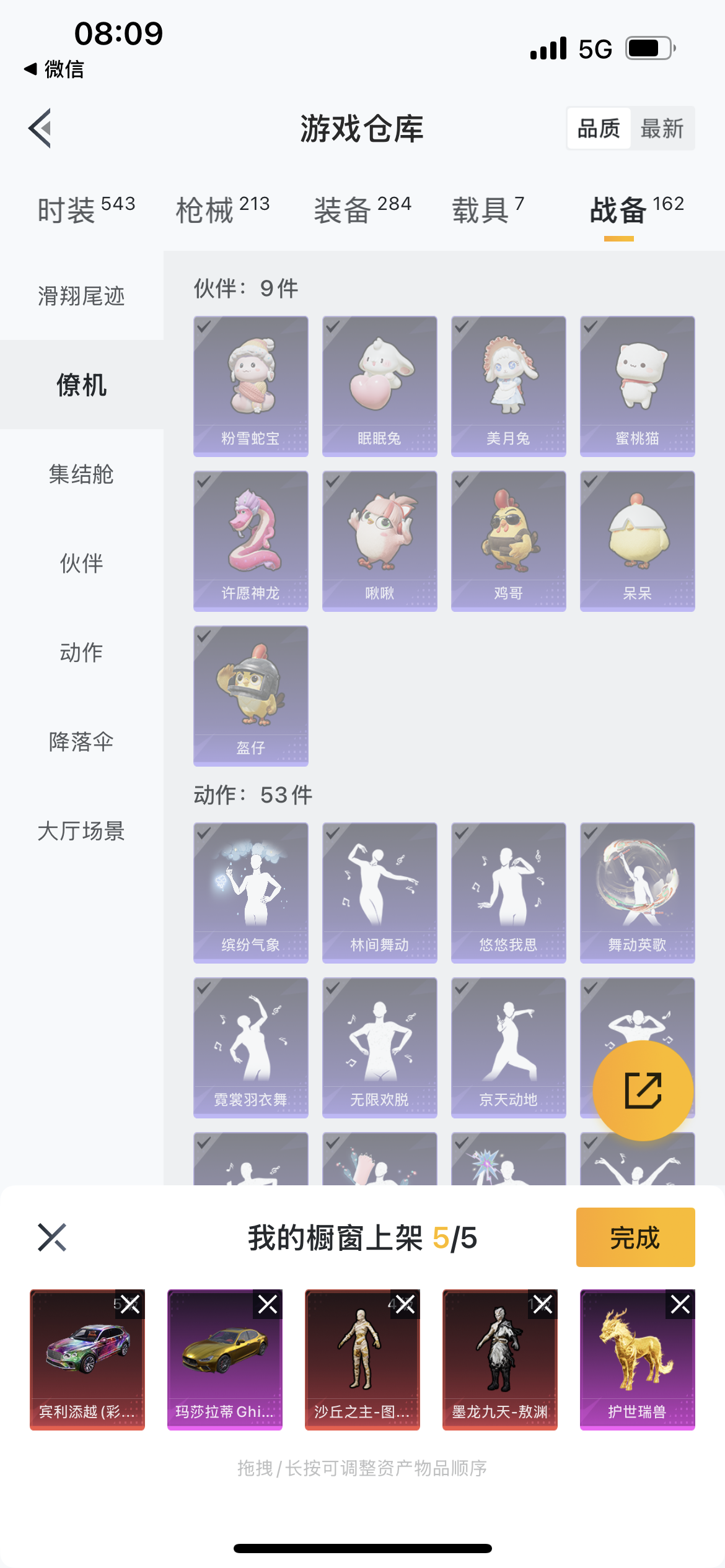Choose the 舞动英歌 emote
The width and height of the screenshot is (725, 1568).
(637, 892)
